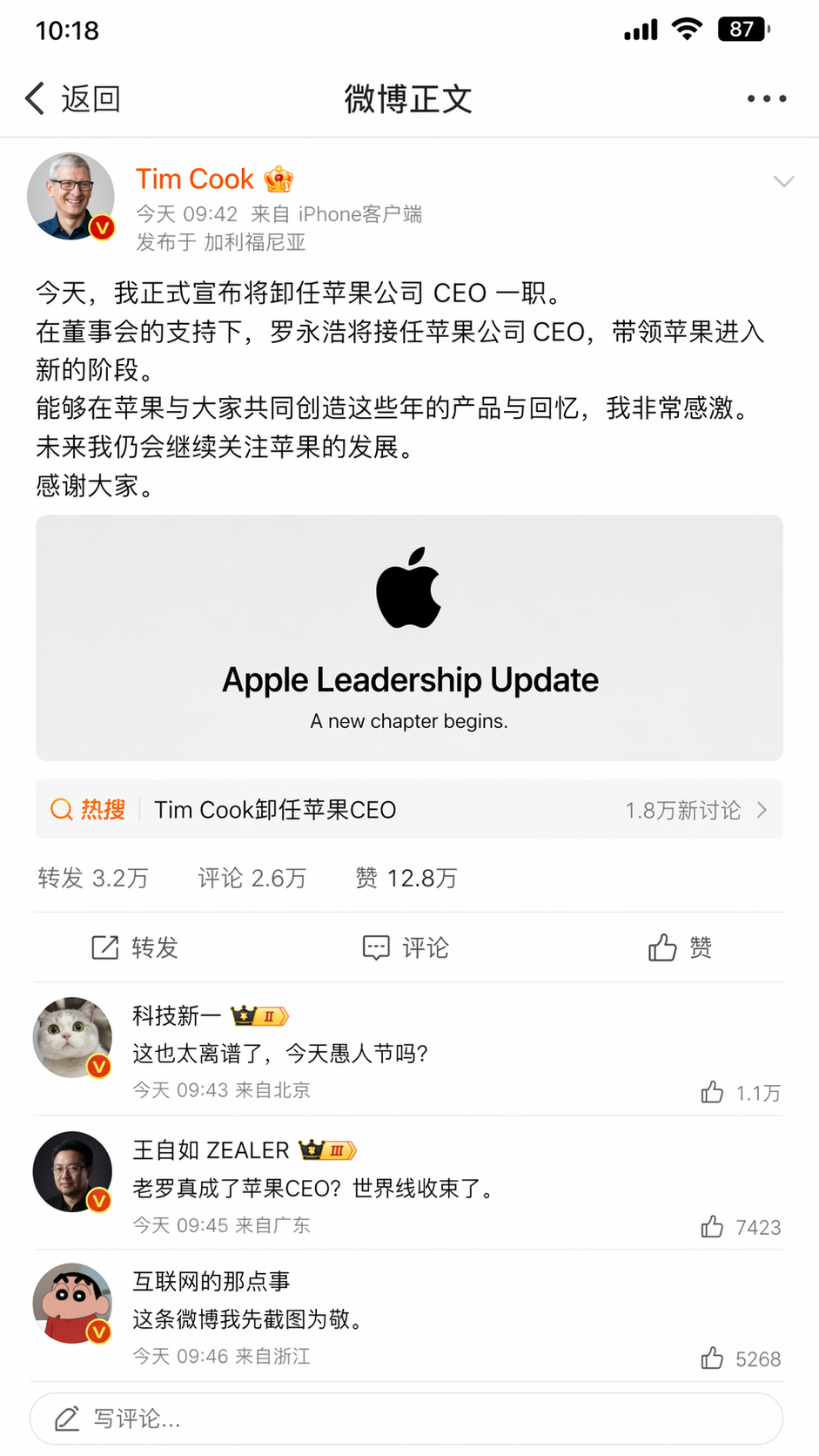Like the post with 赞 button
The height and width of the screenshot is (1456, 819).
(x=680, y=947)
